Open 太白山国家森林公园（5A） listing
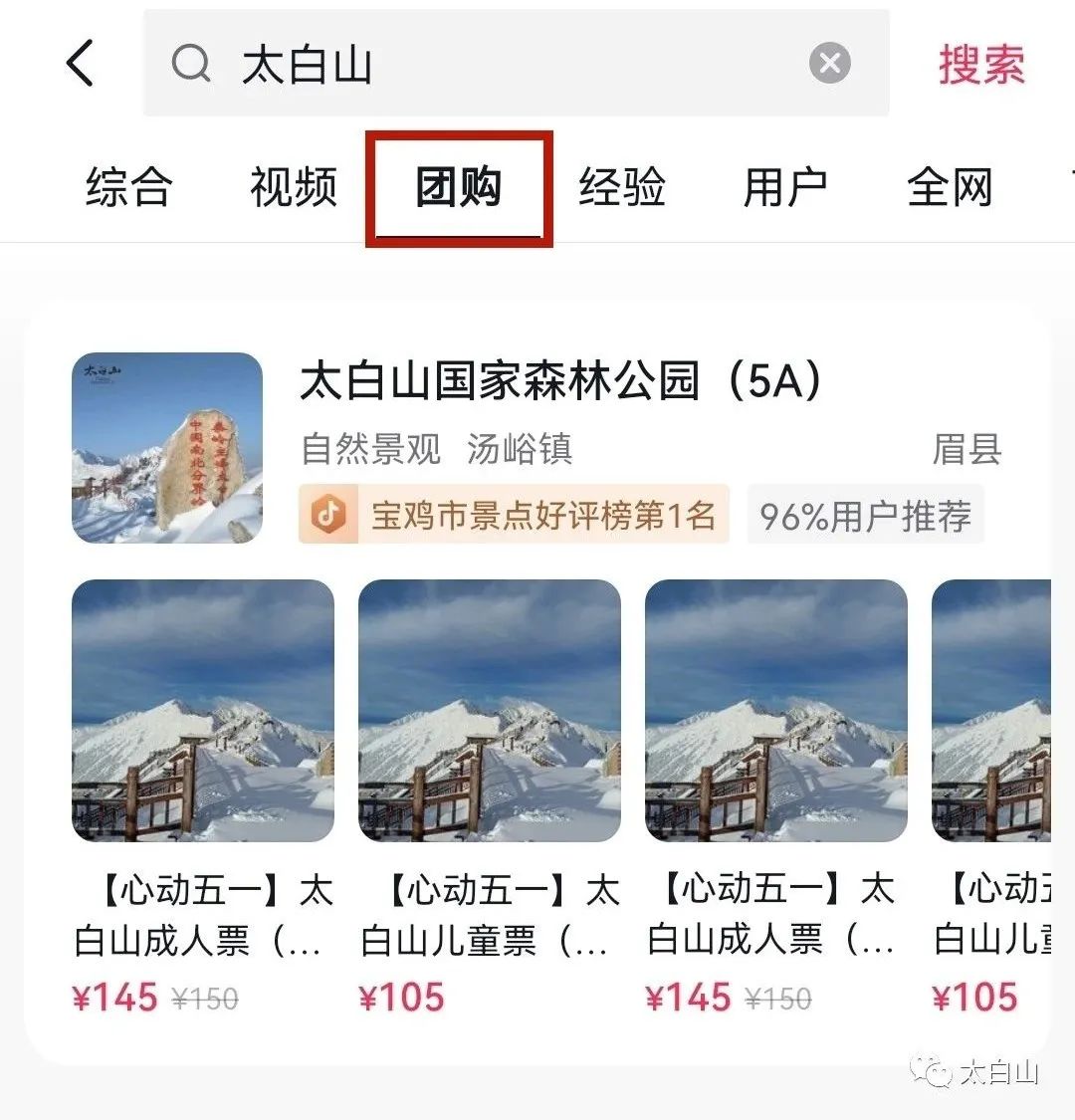 point(562,380)
